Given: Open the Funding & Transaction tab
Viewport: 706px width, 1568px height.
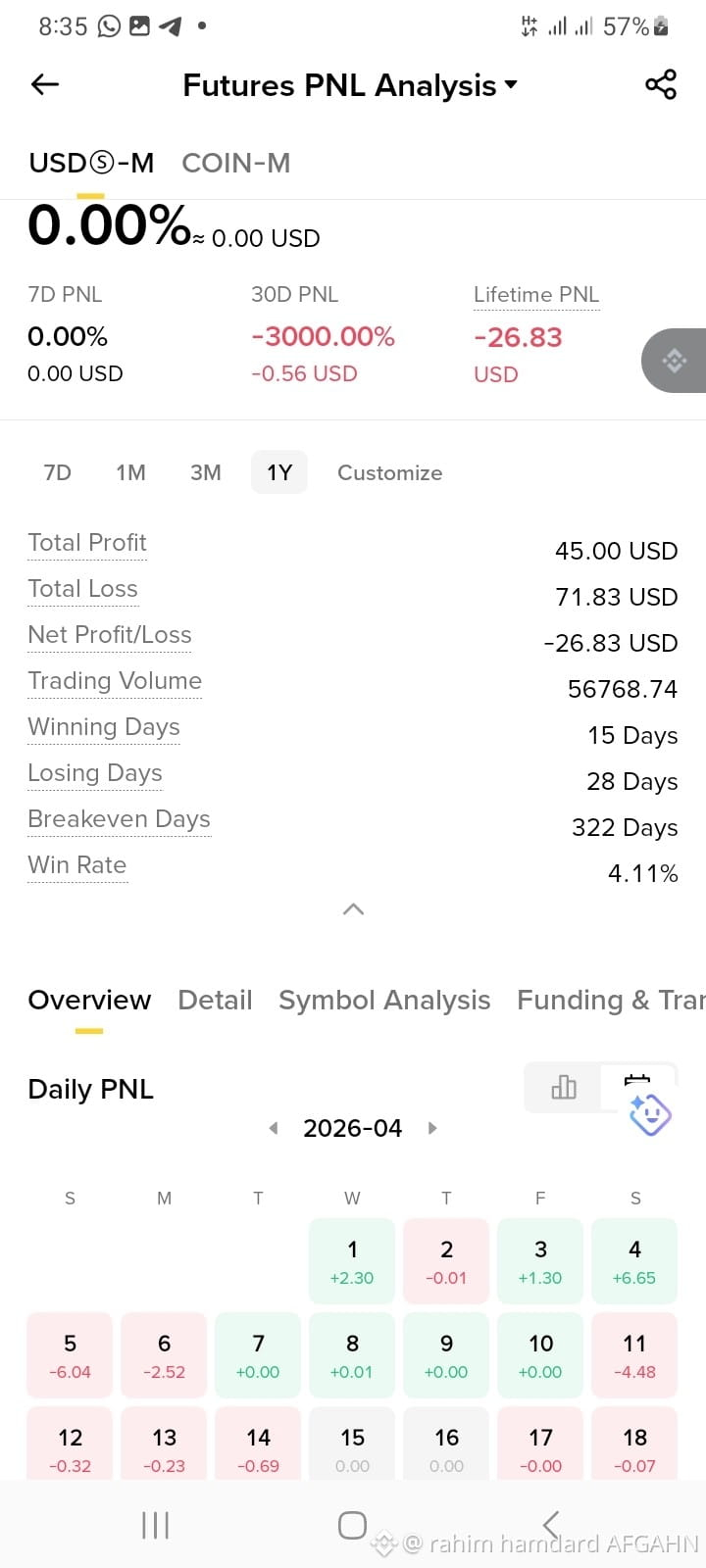Looking at the screenshot, I should tap(611, 1000).
